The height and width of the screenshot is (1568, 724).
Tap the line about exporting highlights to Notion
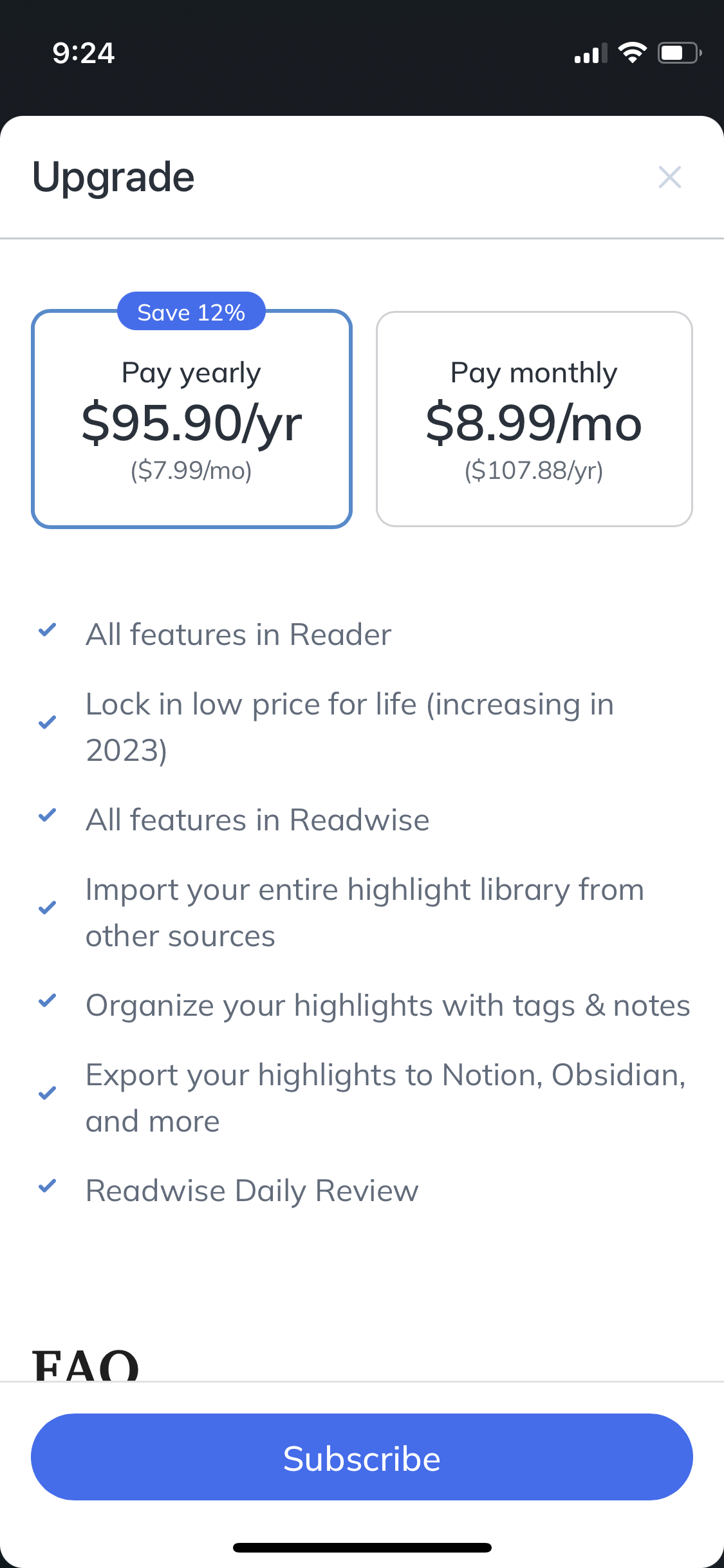(385, 1097)
